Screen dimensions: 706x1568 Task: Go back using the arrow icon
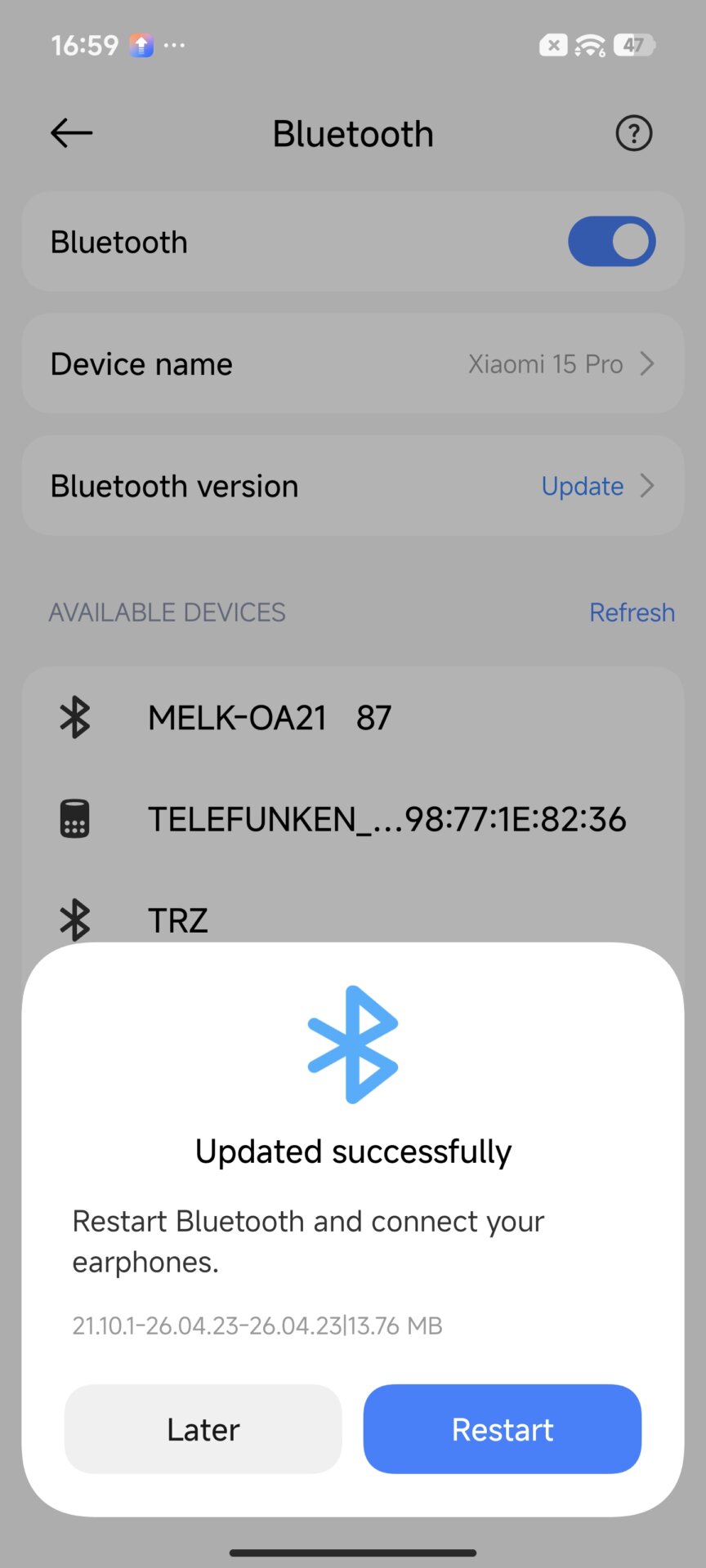pyautogui.click(x=72, y=133)
